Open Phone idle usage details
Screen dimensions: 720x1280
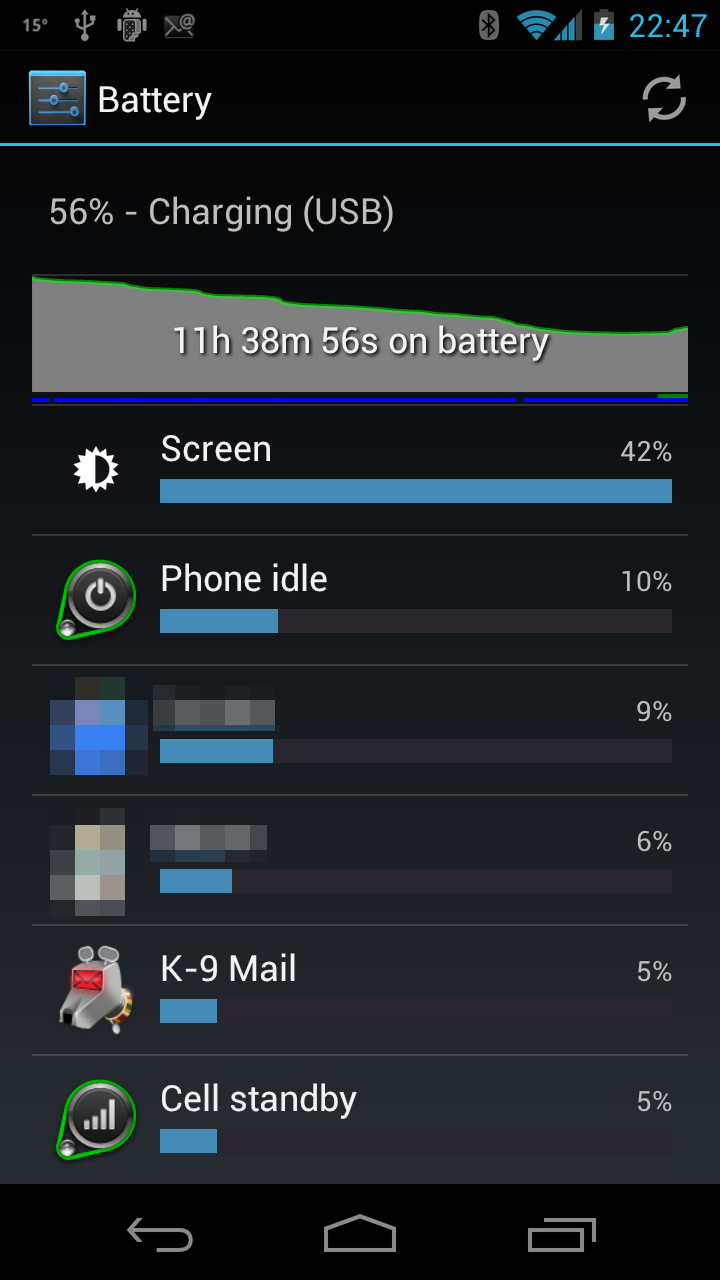point(360,600)
